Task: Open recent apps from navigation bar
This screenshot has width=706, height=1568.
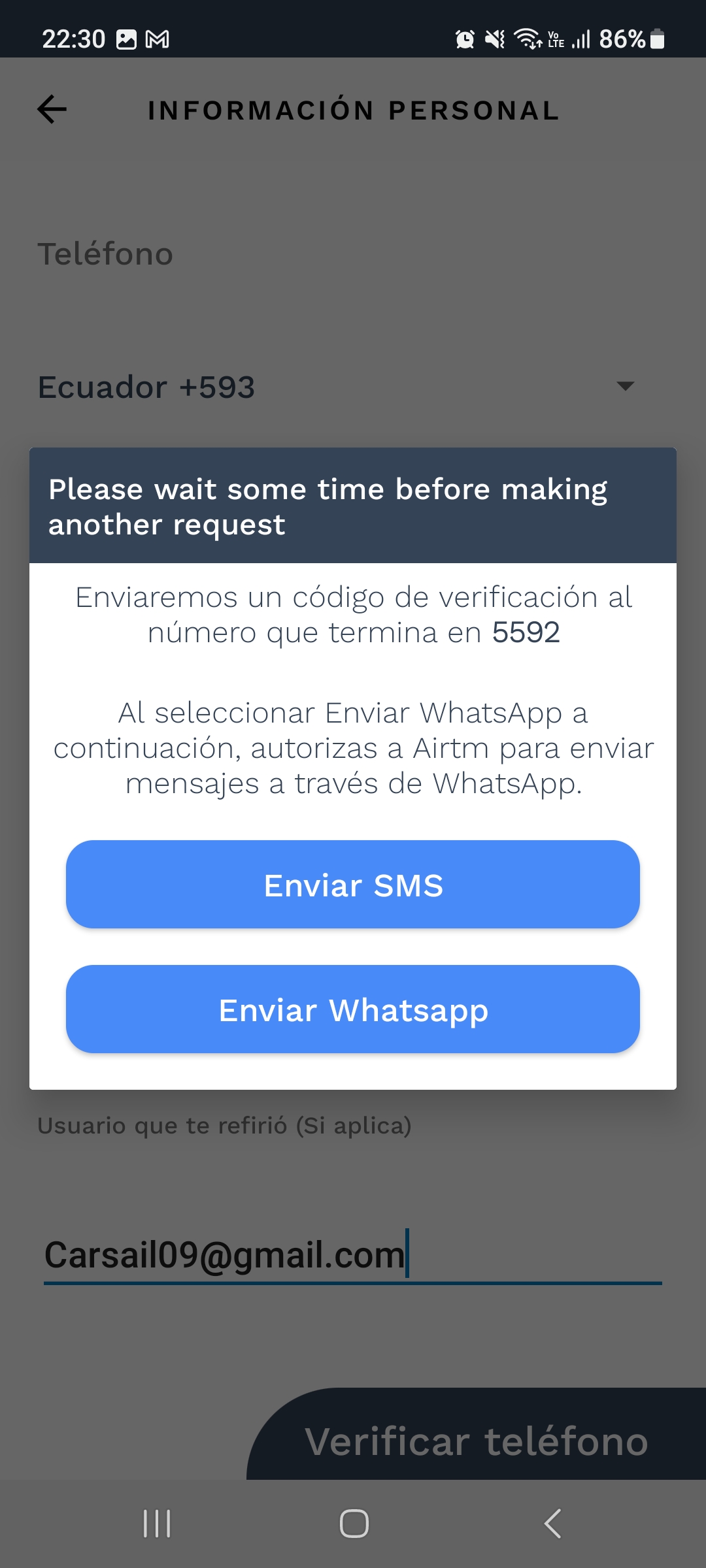Action: pos(157,1524)
